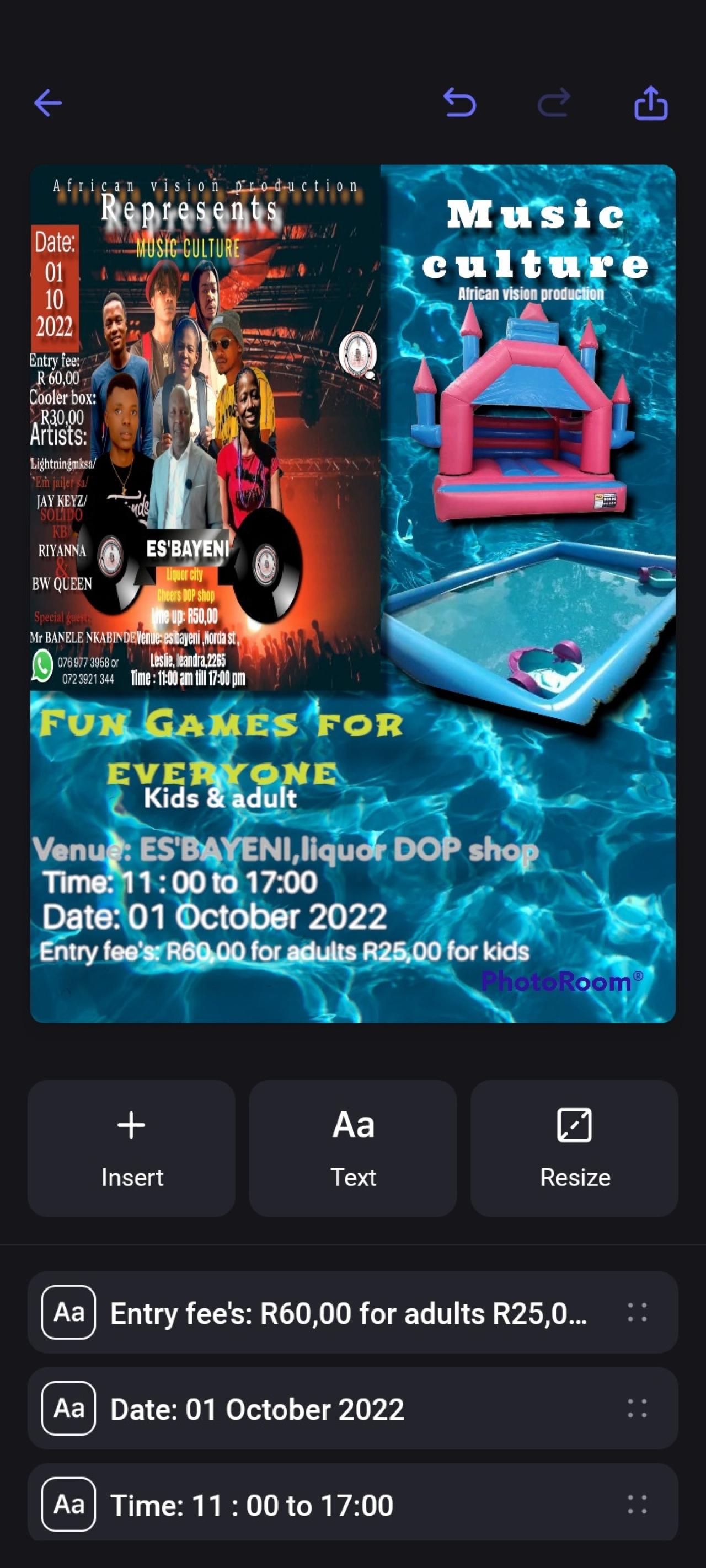Add a new Text element
The width and height of the screenshot is (706, 1568).
click(354, 1148)
